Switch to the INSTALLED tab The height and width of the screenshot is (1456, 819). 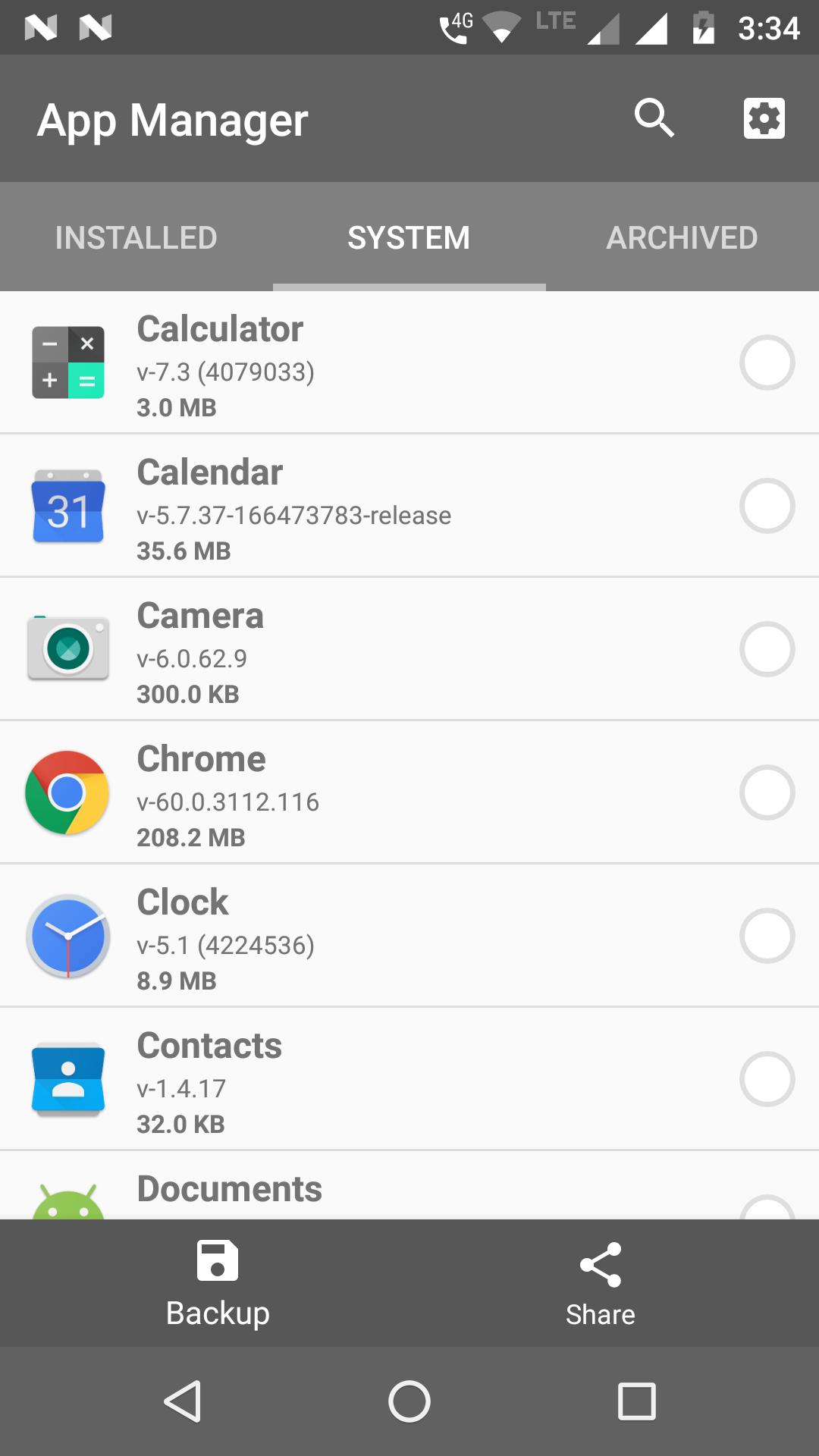136,237
